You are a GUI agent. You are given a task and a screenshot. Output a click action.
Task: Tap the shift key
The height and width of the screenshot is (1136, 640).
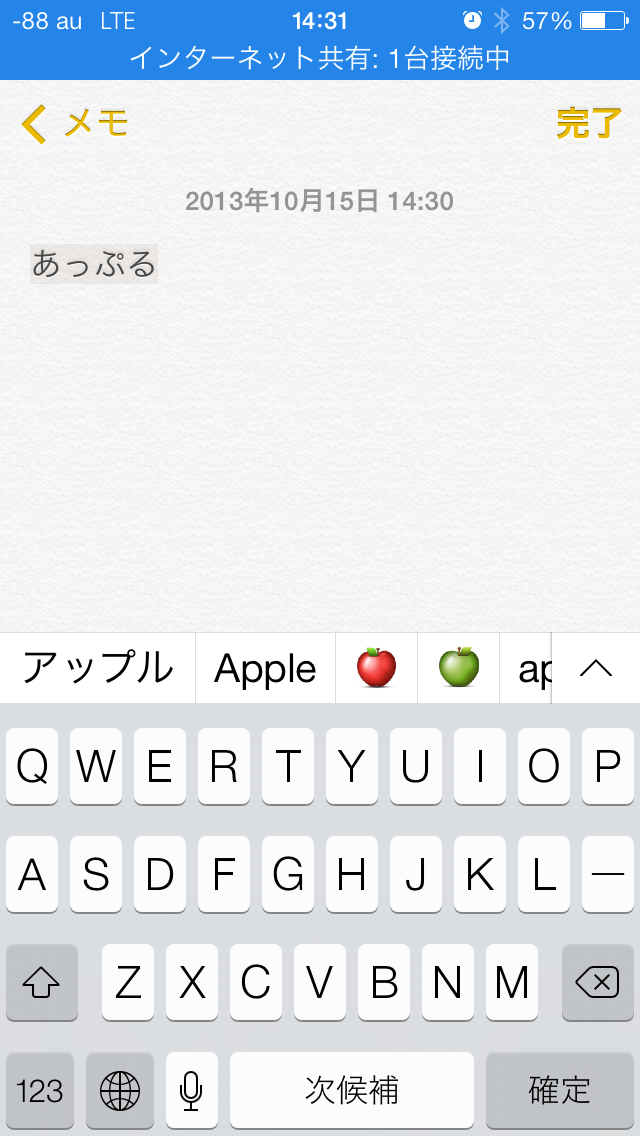(41, 982)
